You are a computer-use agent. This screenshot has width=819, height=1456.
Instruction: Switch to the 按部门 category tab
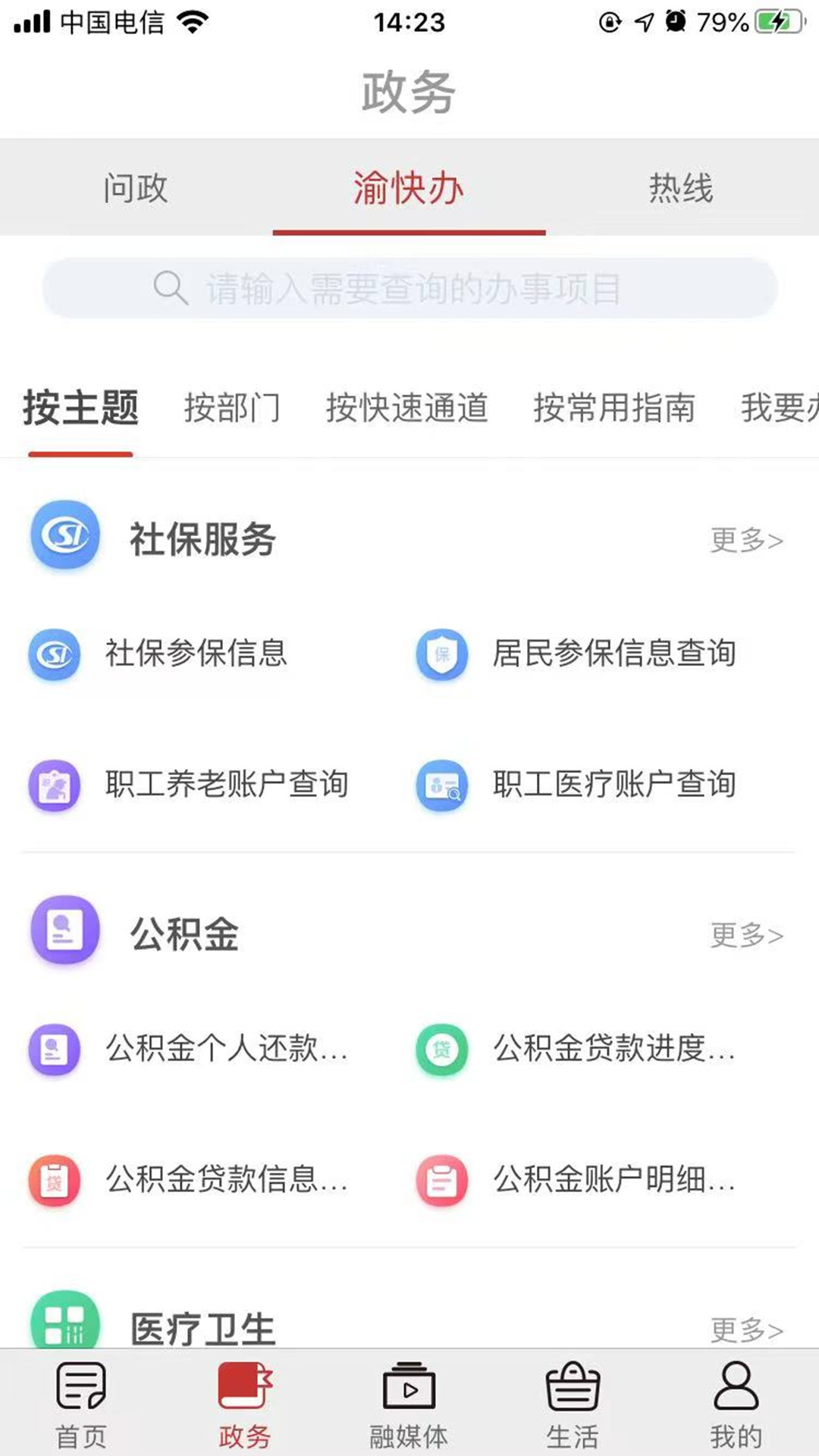(232, 408)
